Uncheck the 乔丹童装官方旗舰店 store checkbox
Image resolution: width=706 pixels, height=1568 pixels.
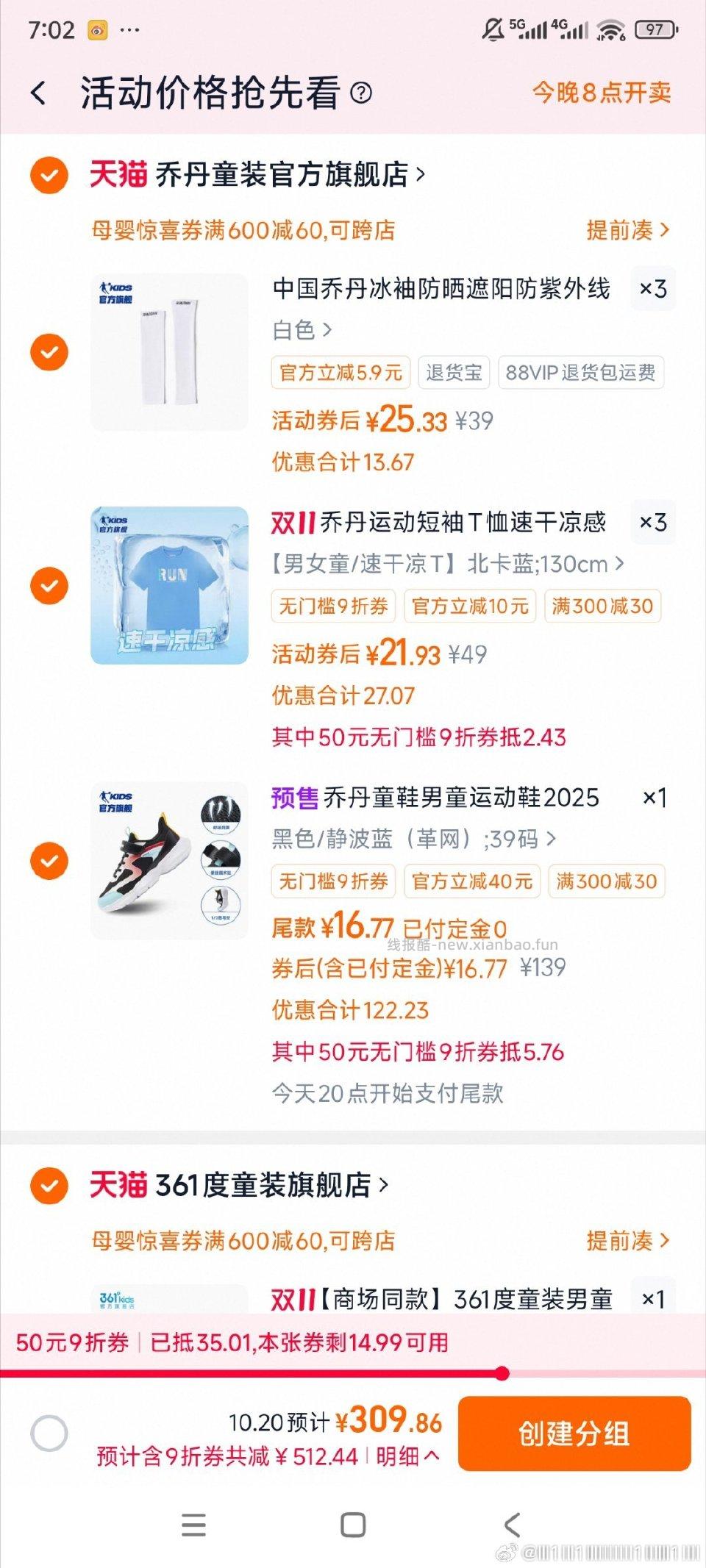tap(49, 175)
